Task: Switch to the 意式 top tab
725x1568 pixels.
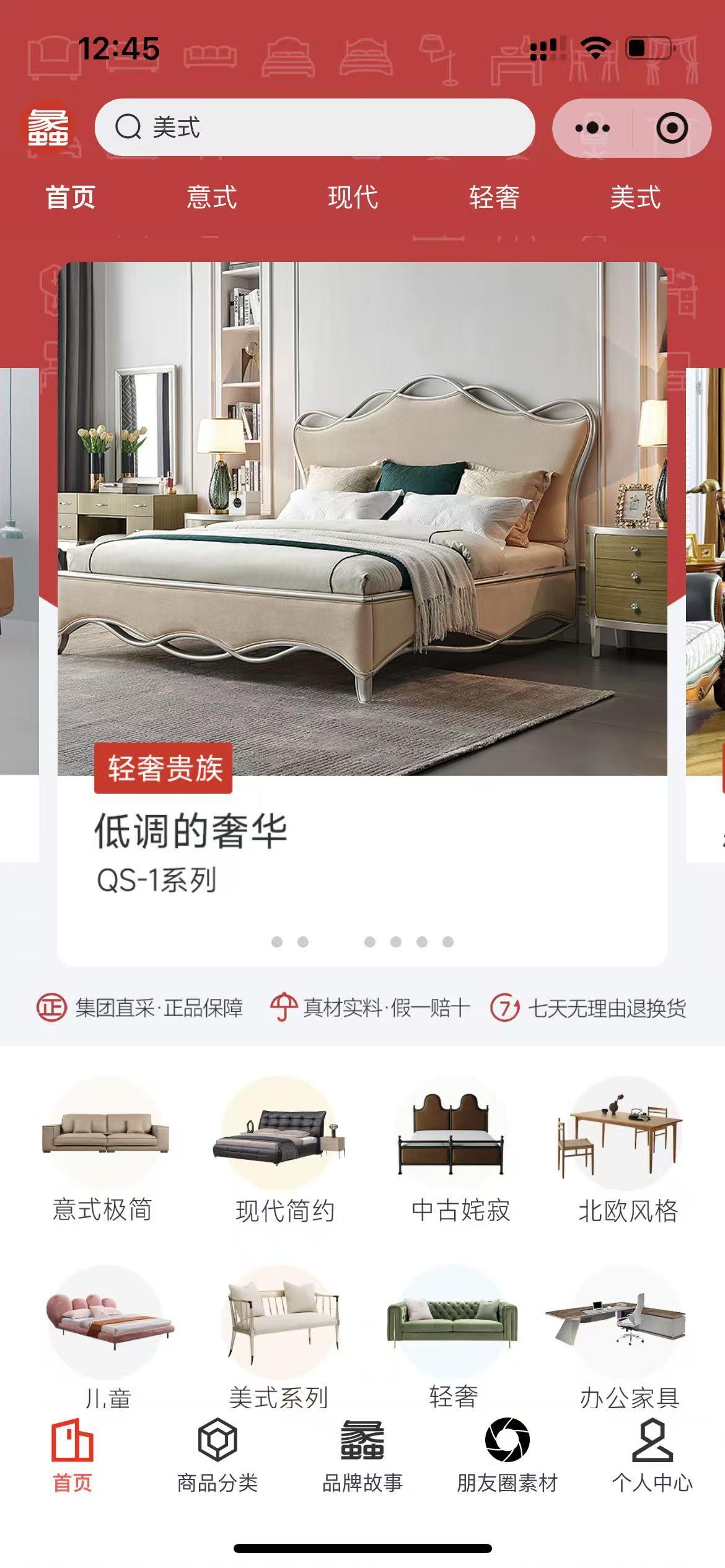Action: tap(212, 198)
